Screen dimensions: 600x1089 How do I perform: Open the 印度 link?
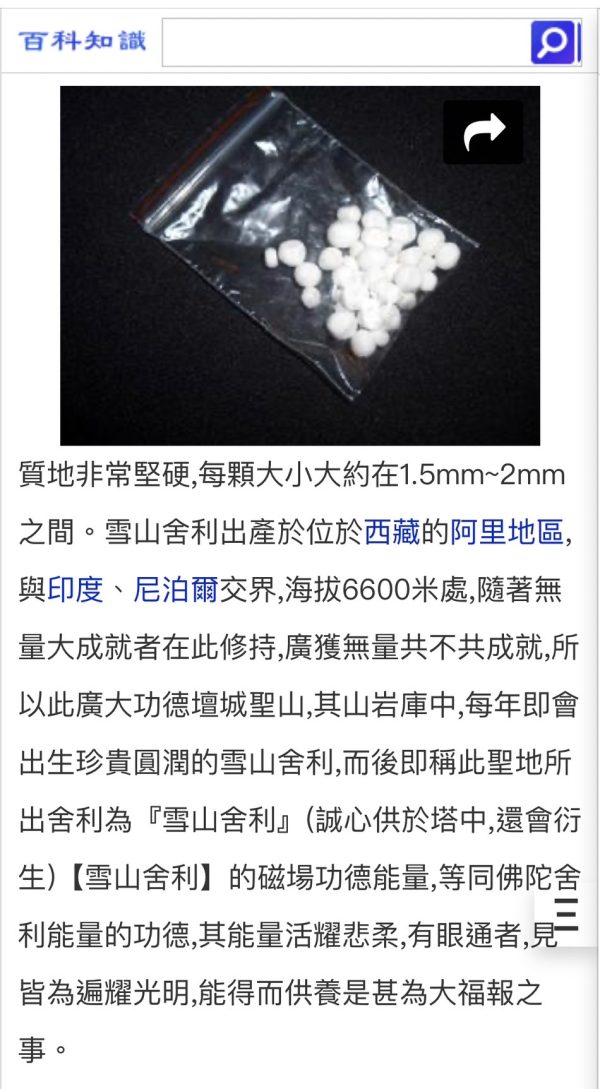tap(75, 590)
